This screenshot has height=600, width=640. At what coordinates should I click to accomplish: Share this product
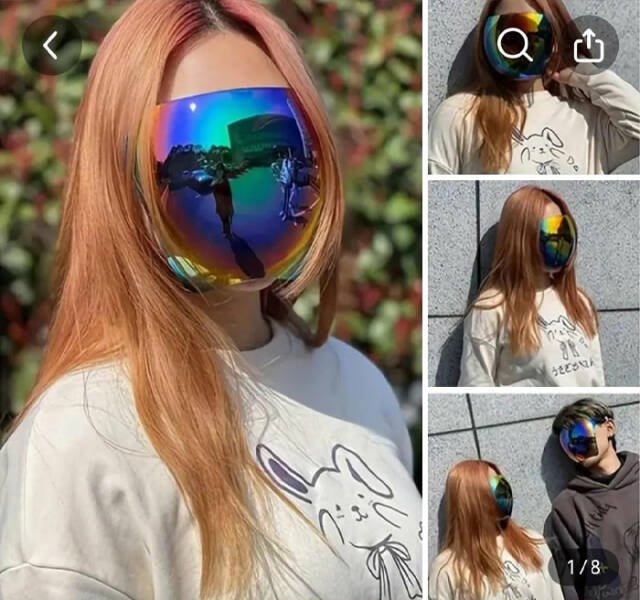click(589, 45)
